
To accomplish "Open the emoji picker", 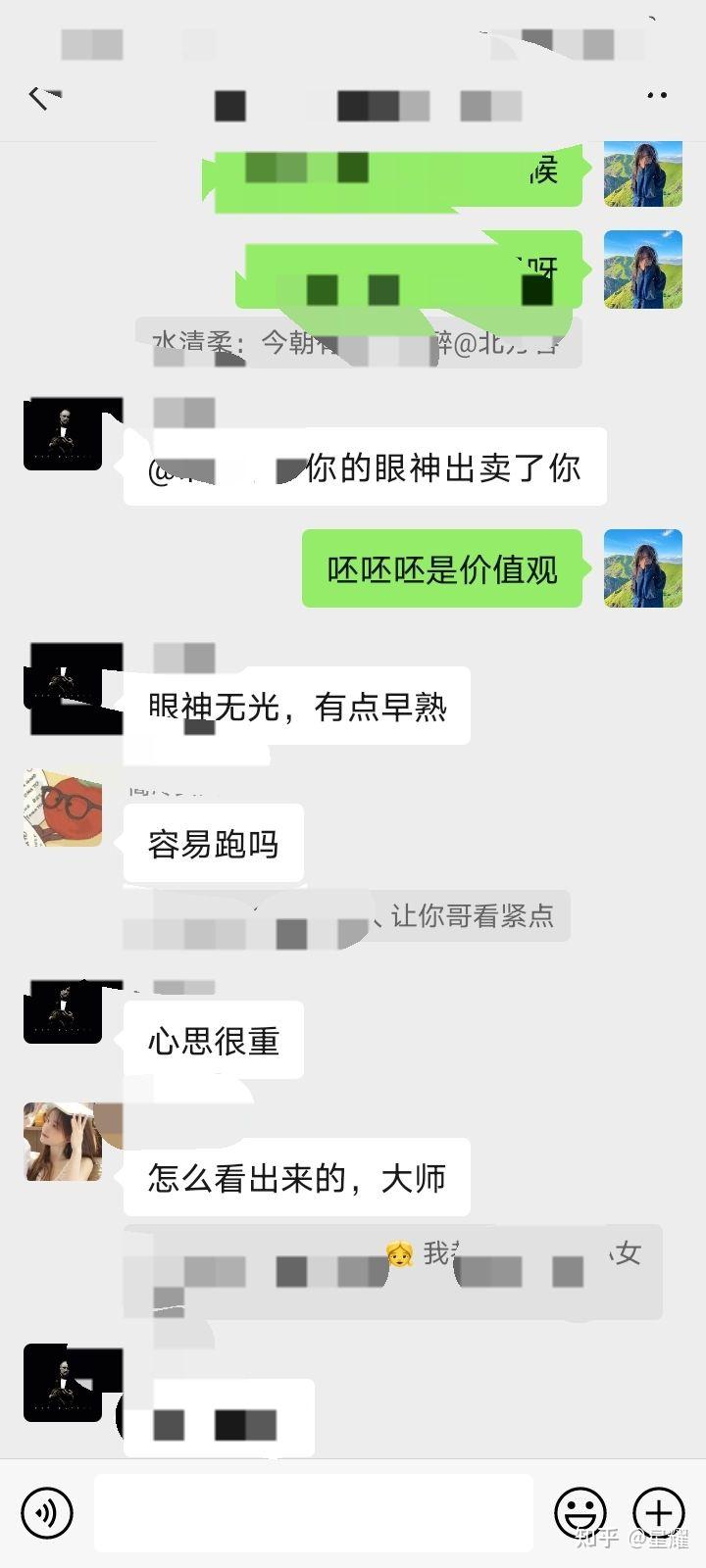I will (580, 1513).
